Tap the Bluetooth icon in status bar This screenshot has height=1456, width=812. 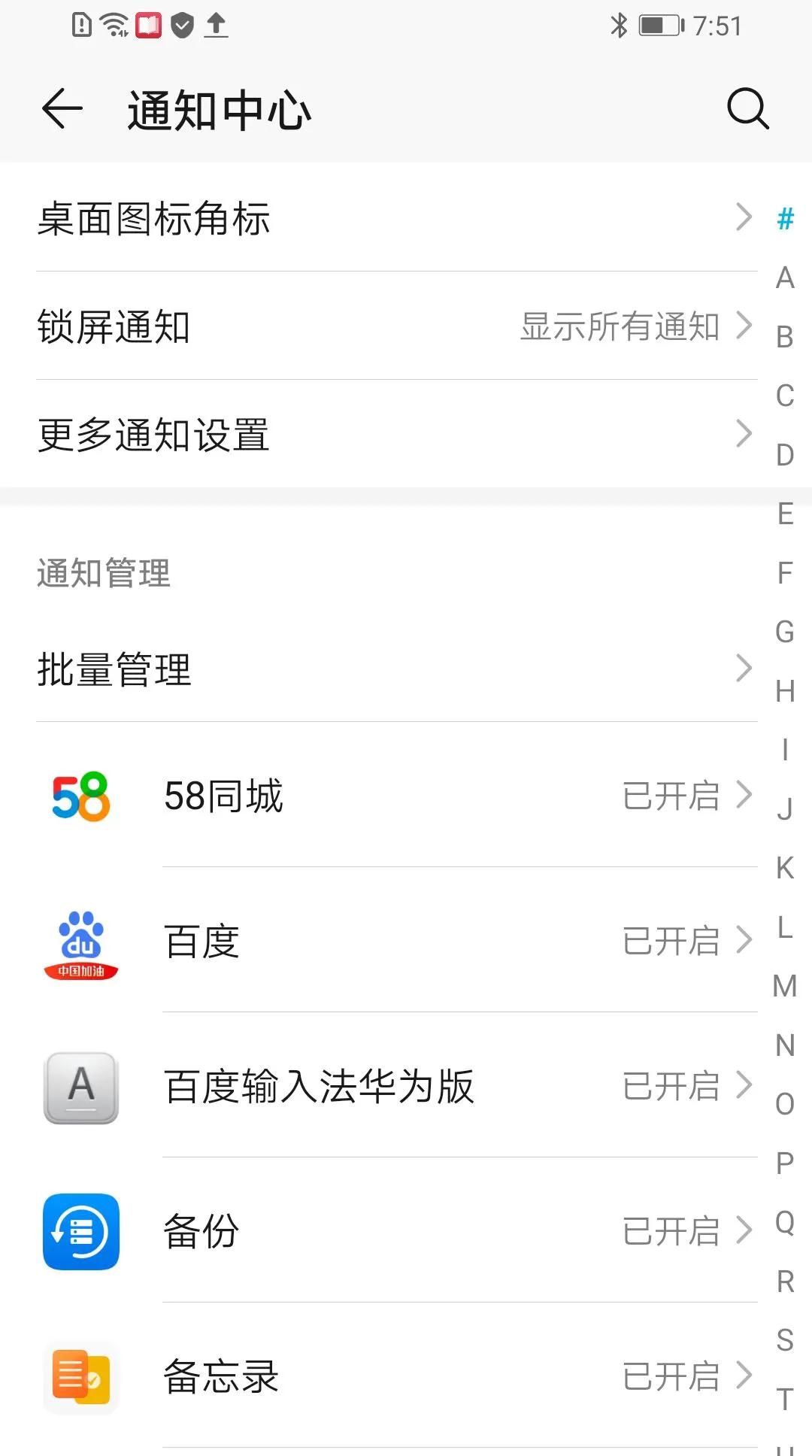coord(620,25)
